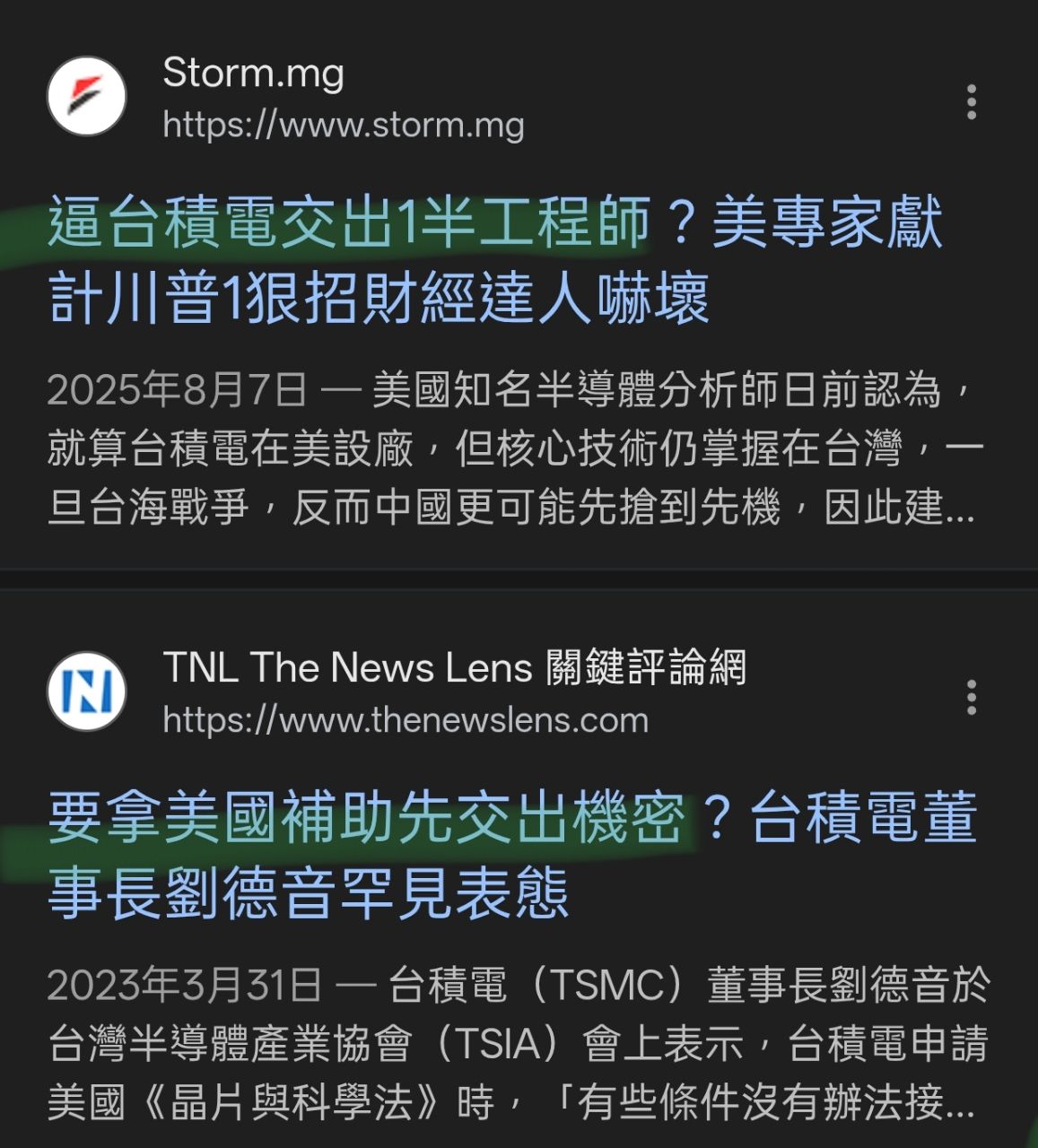This screenshot has width=1038, height=1148.
Task: Open overflow menu for The News Lens result
Action: 971,697
